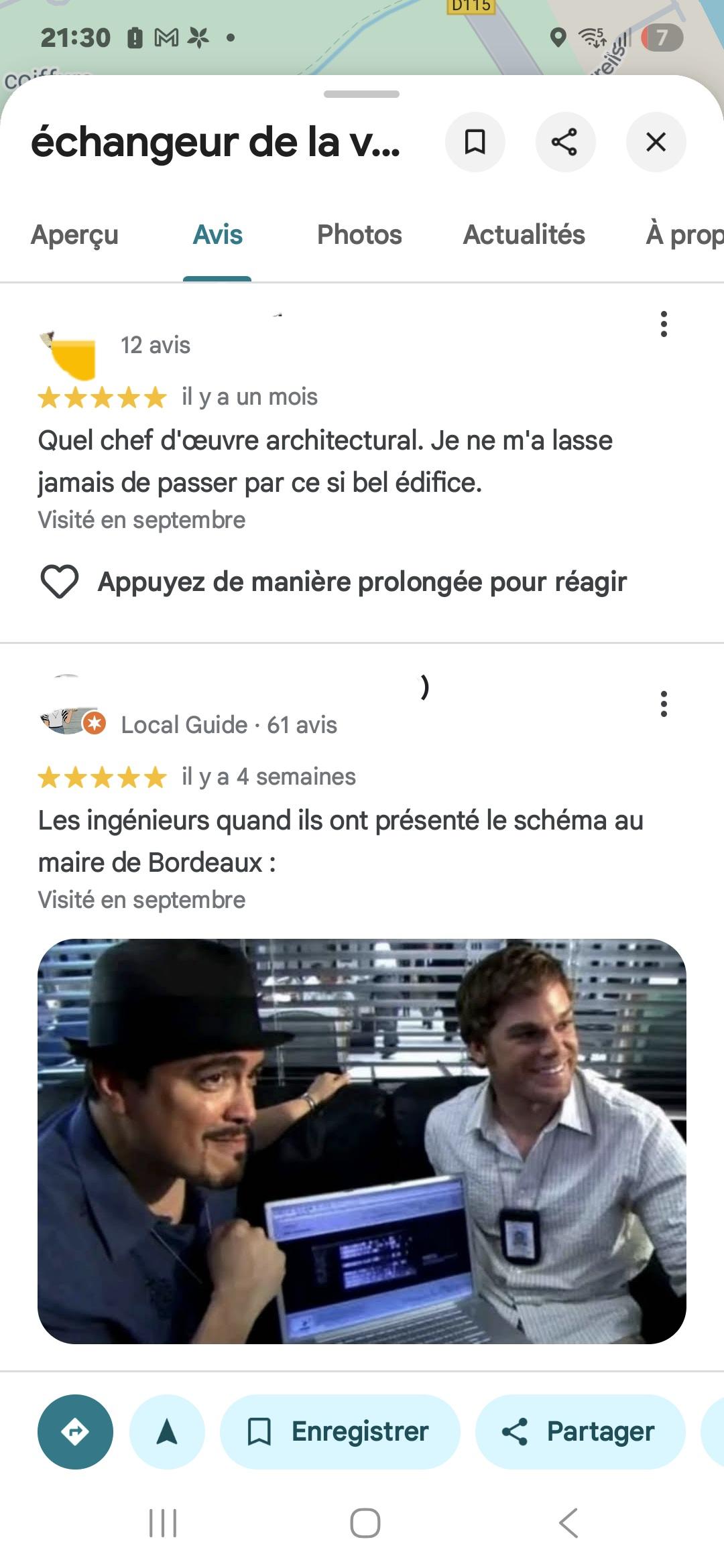Get directions with the round teal button
The height and width of the screenshot is (1568, 724).
pyautogui.click(x=75, y=1431)
